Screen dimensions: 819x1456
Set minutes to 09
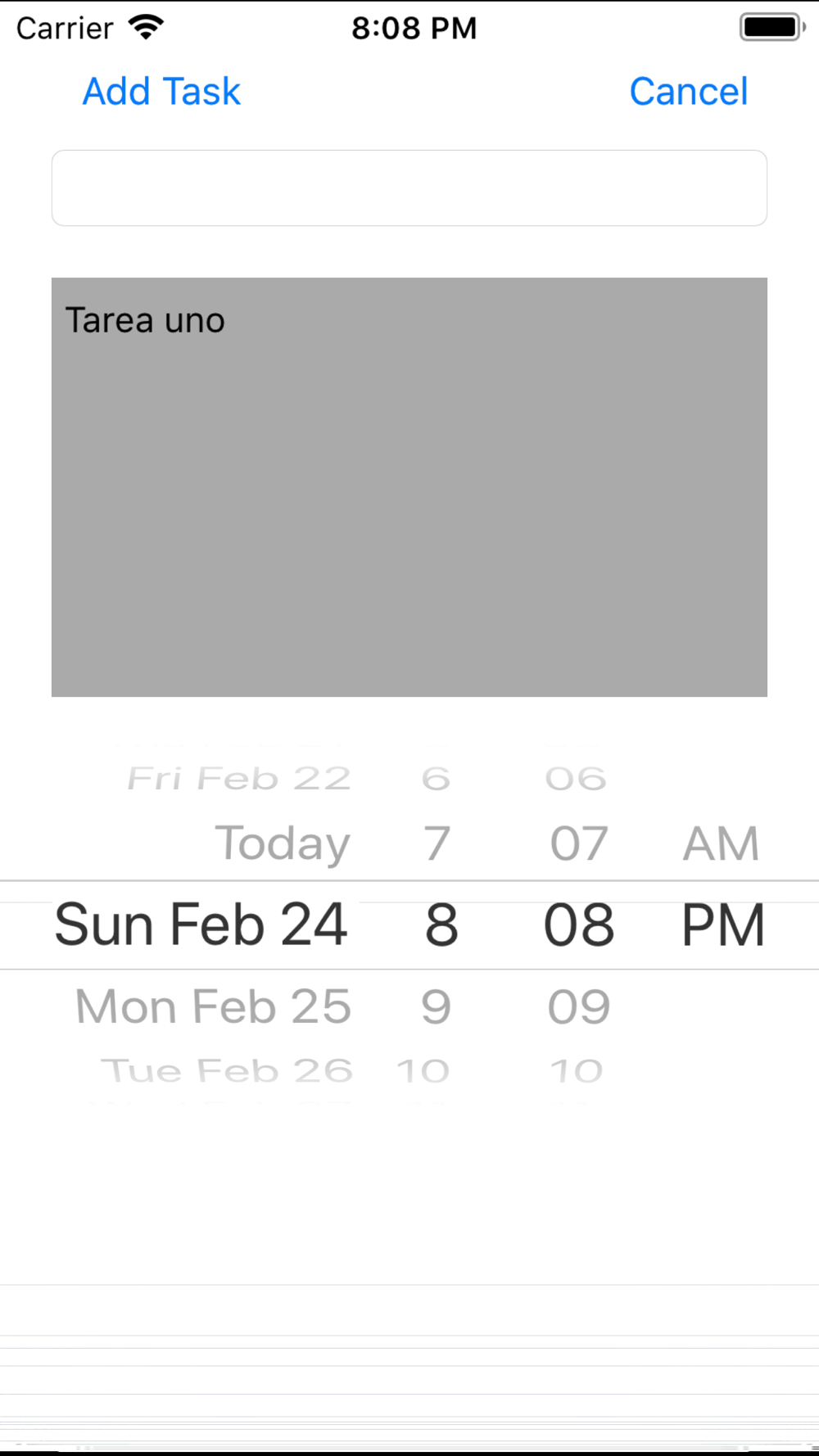(579, 1006)
